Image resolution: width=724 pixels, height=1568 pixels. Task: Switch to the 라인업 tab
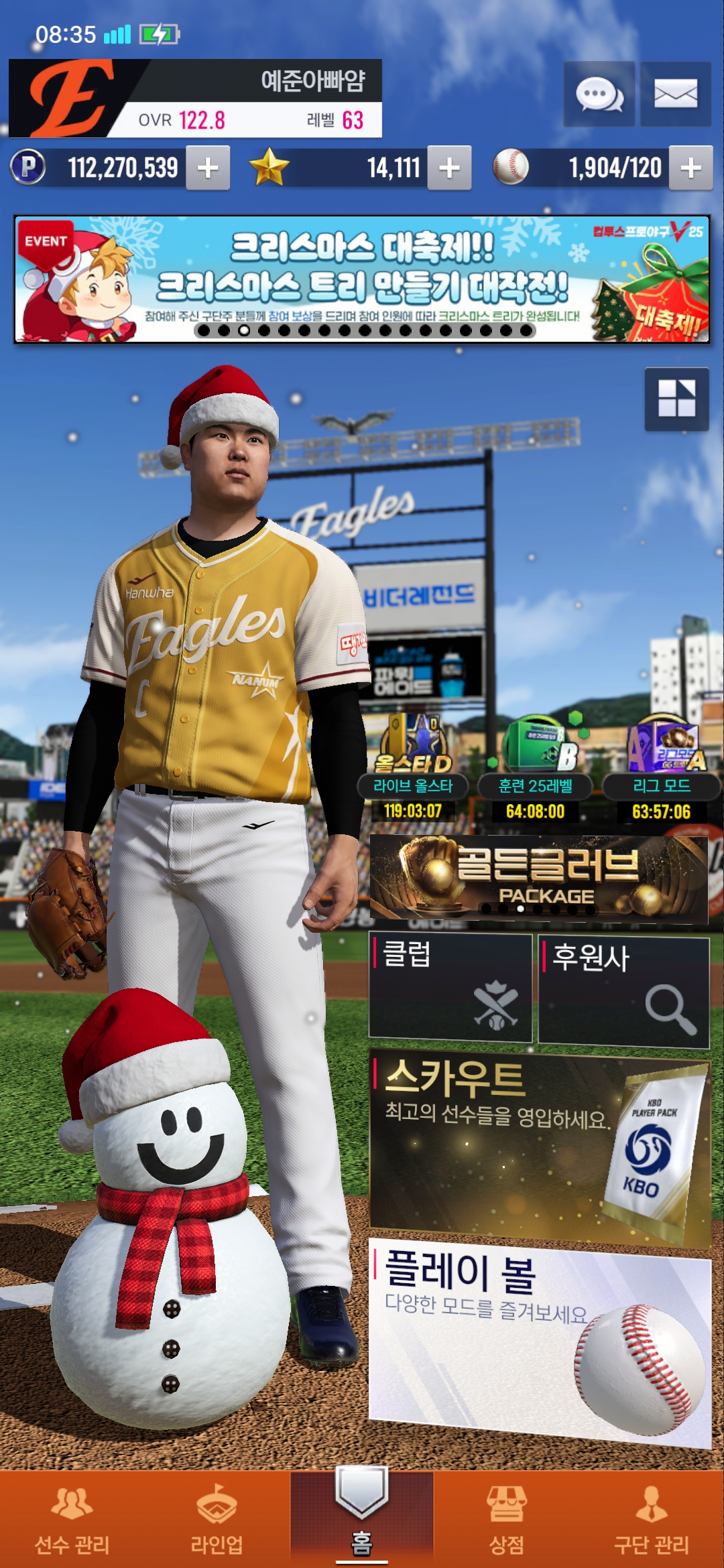click(x=217, y=1520)
